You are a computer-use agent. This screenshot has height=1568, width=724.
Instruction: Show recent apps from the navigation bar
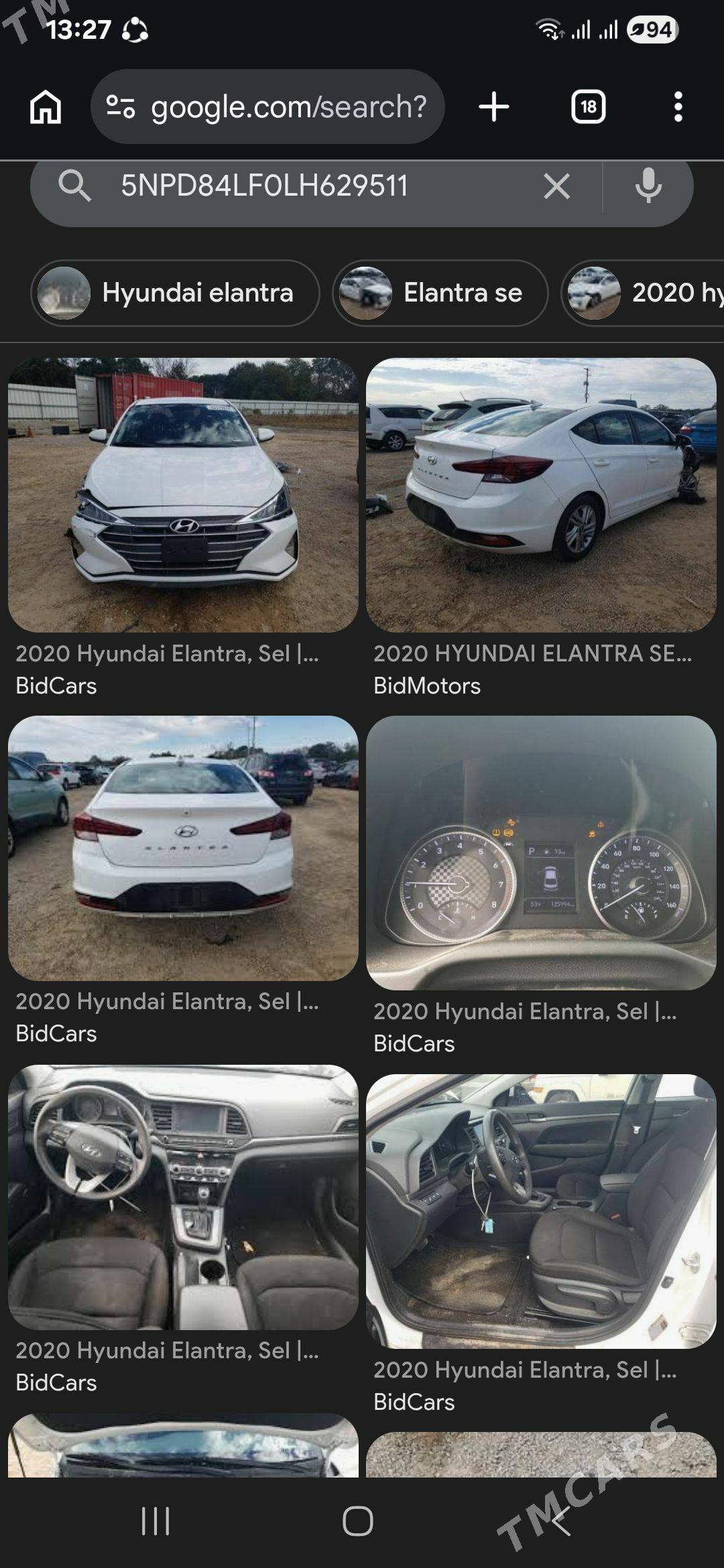[x=156, y=1521]
